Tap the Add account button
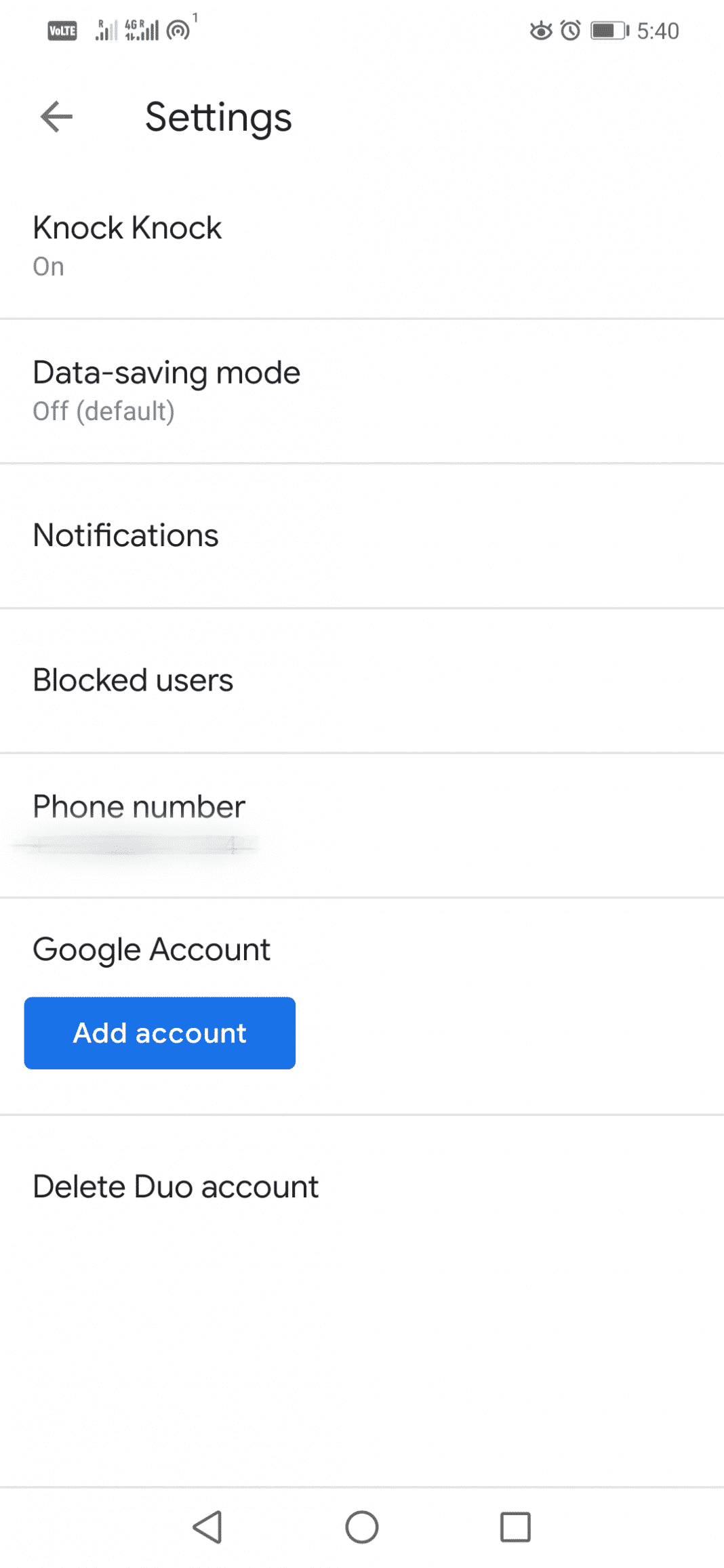The image size is (724, 1568). (160, 1033)
